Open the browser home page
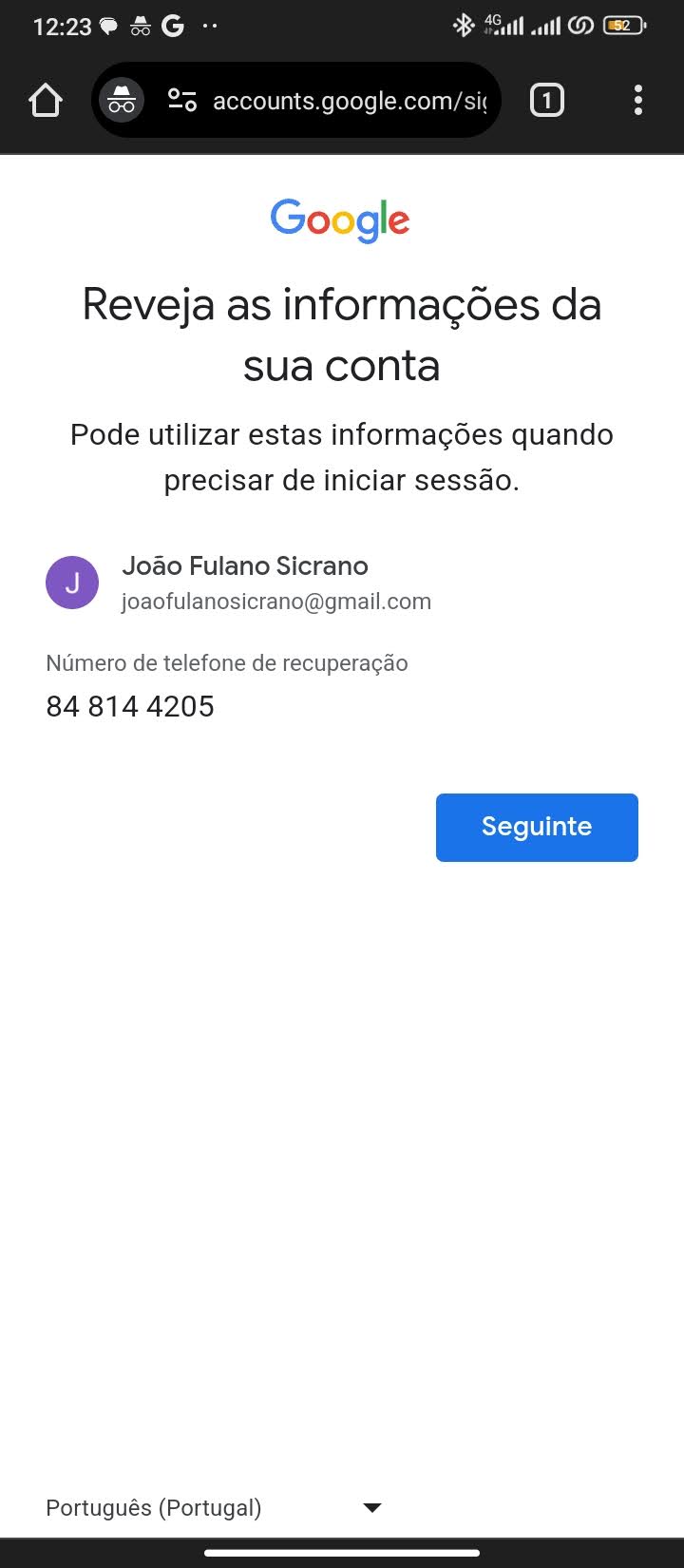Screen dimensions: 684x1568 coord(46,100)
